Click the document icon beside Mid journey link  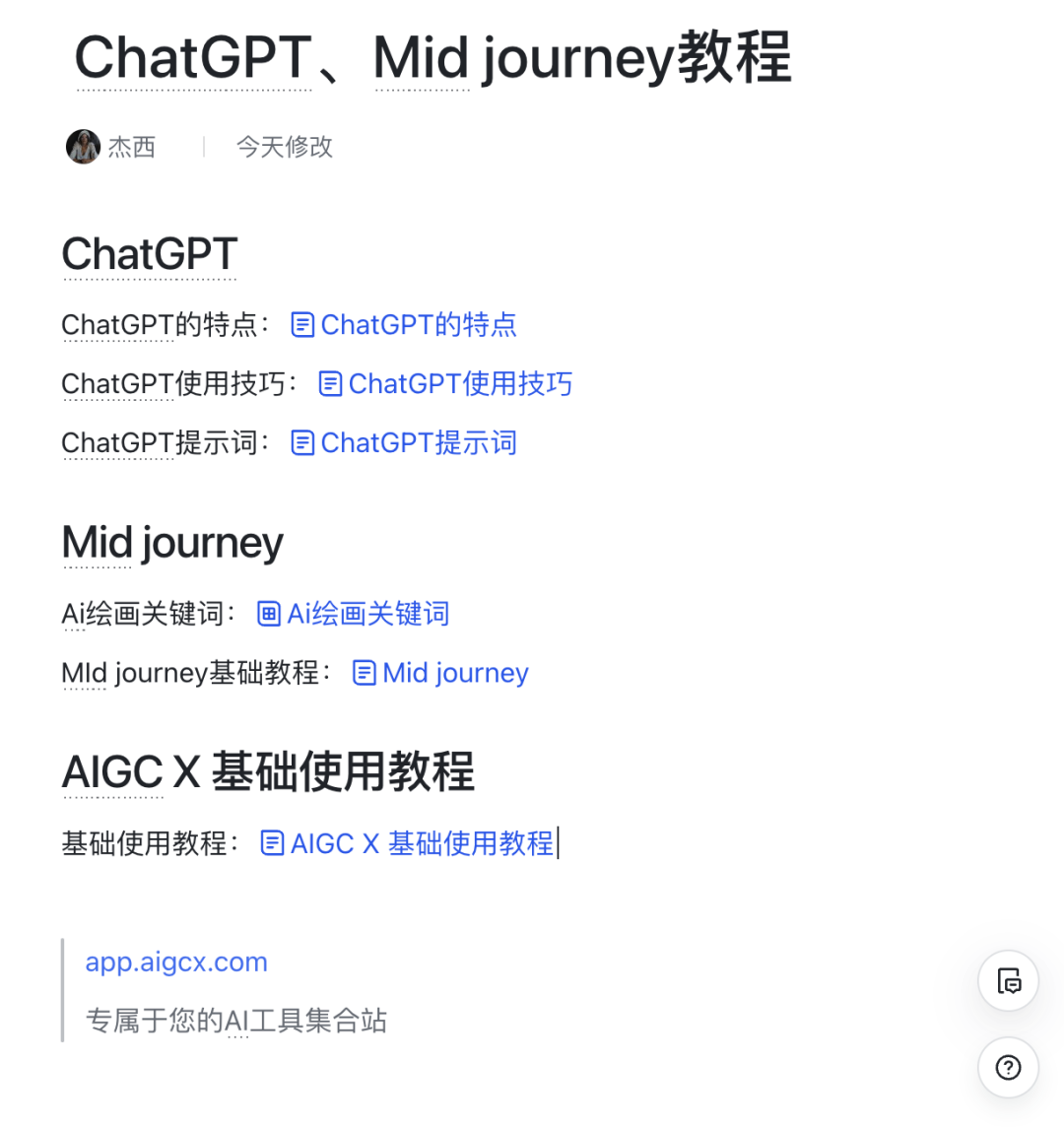click(x=364, y=672)
